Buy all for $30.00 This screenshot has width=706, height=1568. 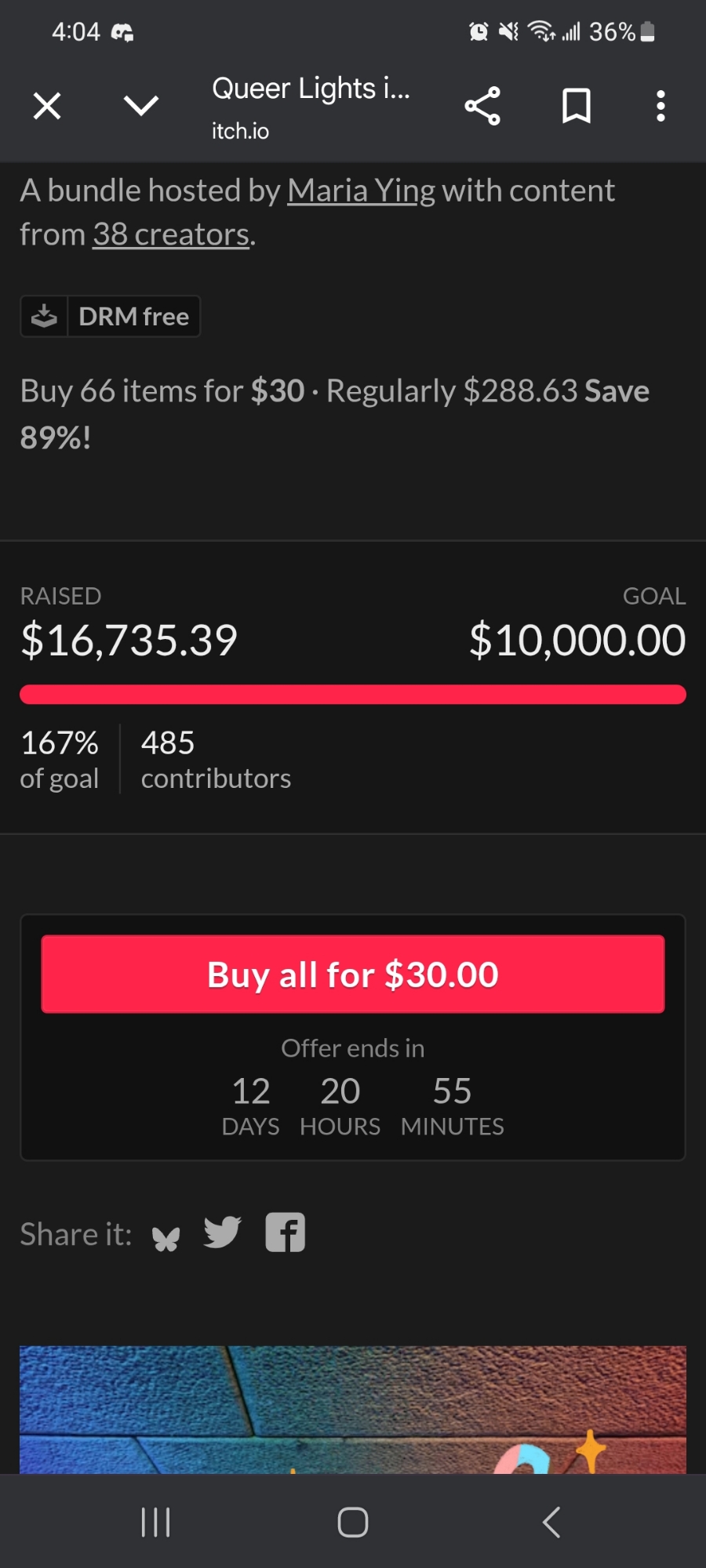[353, 975]
